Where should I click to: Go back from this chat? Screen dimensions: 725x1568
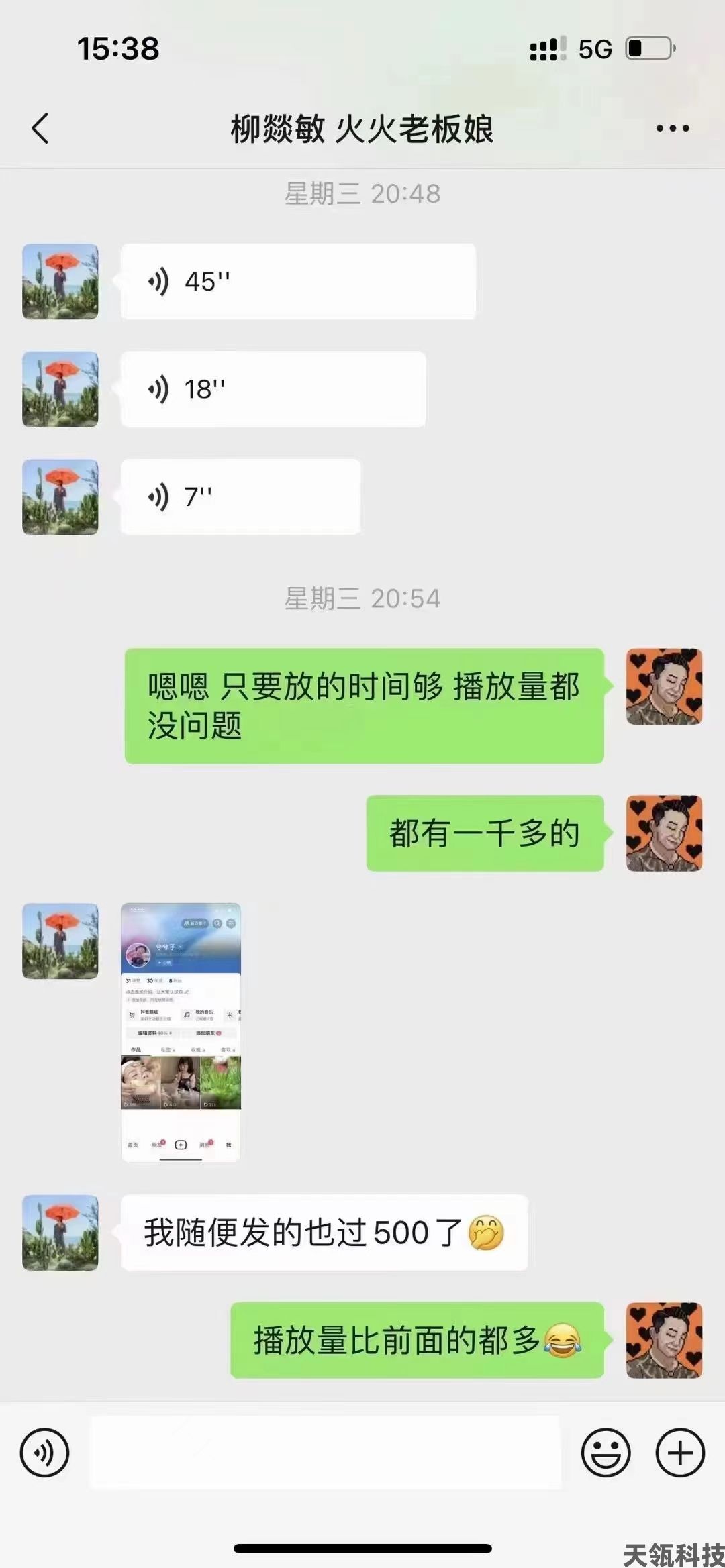tap(40, 128)
